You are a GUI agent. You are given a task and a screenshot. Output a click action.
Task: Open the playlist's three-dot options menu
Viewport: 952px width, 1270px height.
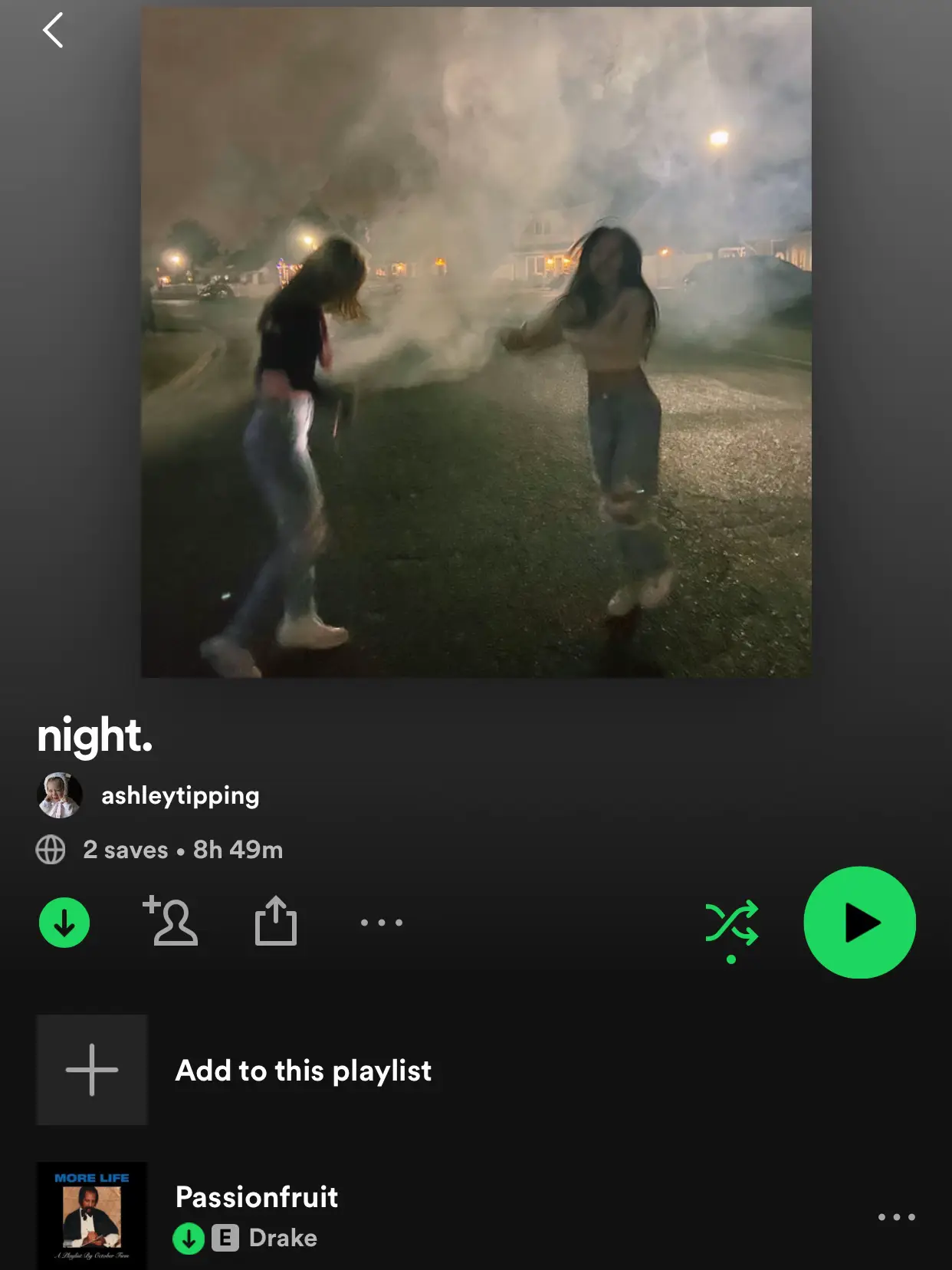pos(382,923)
